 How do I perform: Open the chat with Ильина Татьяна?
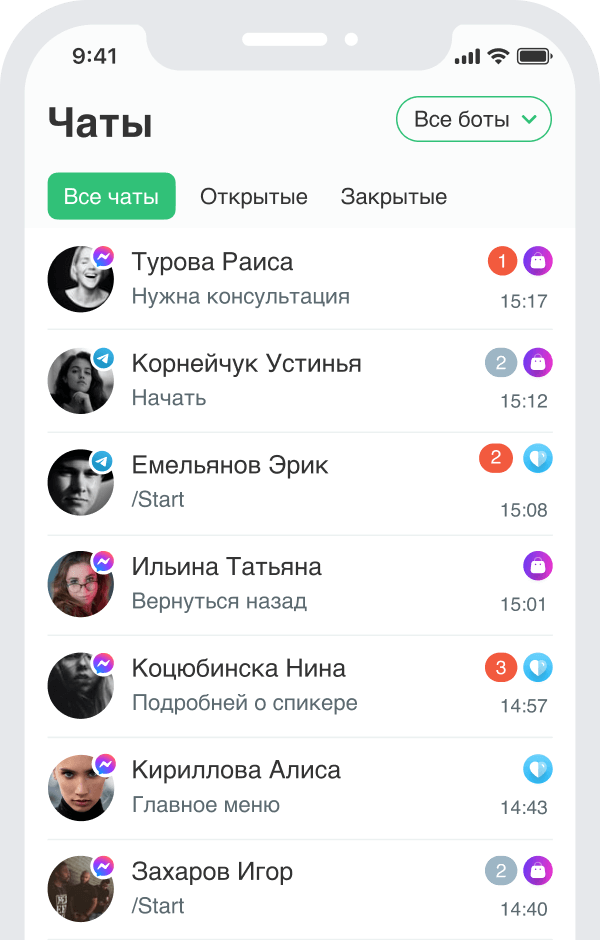[300, 584]
